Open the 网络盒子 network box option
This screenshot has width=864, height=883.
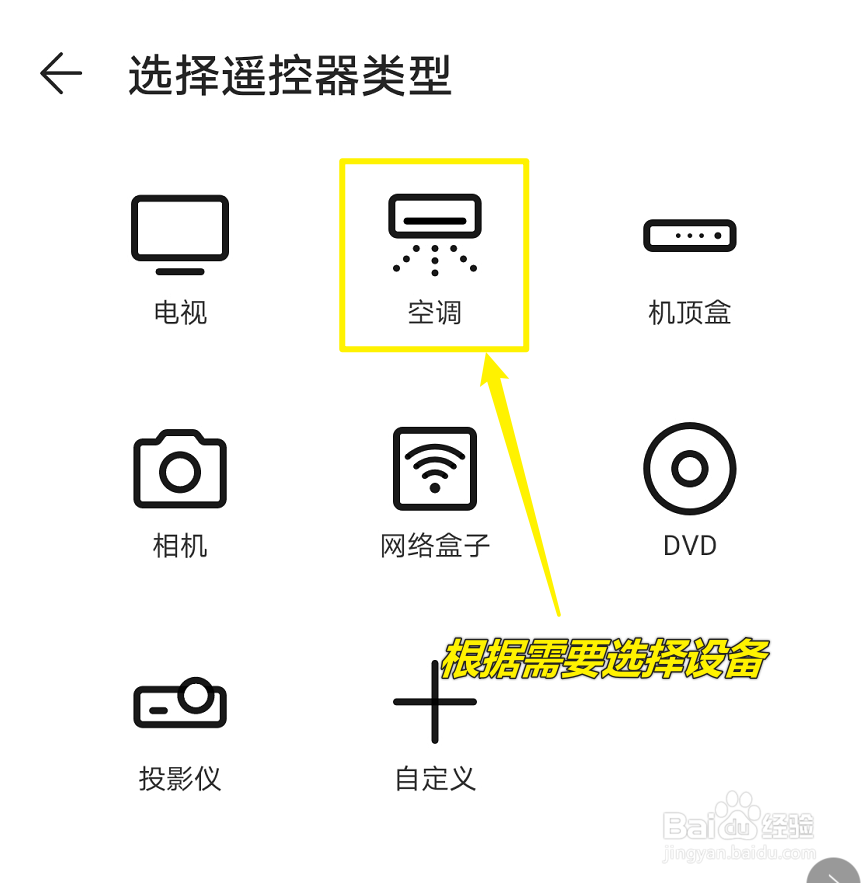(434, 467)
